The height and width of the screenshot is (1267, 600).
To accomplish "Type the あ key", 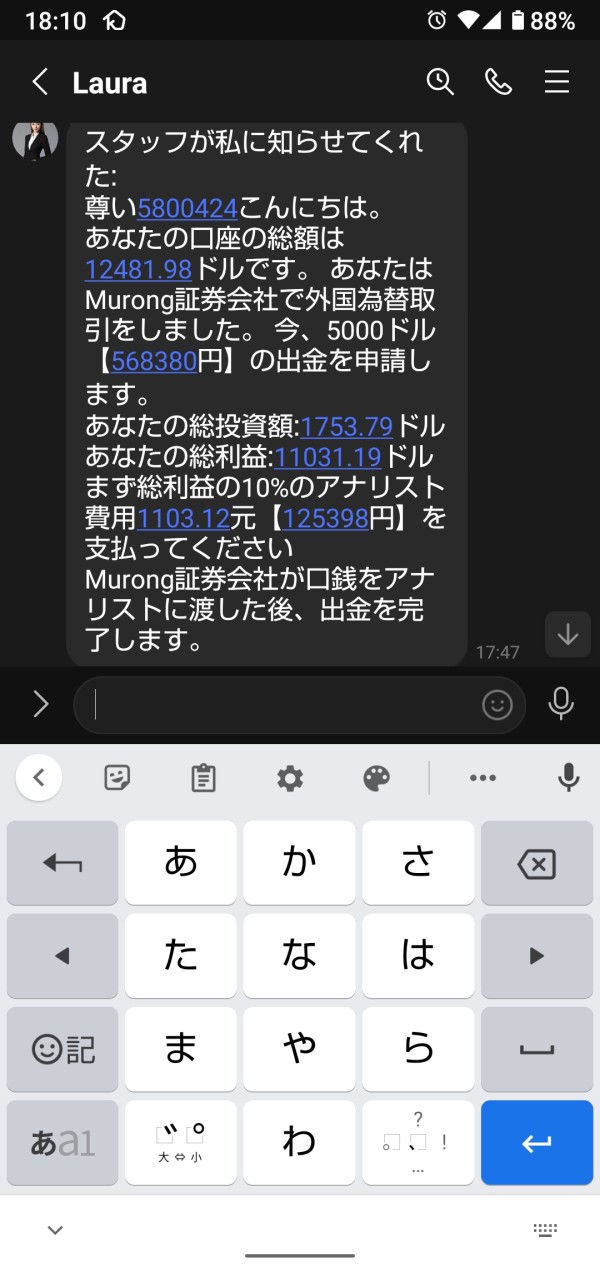I will [x=180, y=863].
